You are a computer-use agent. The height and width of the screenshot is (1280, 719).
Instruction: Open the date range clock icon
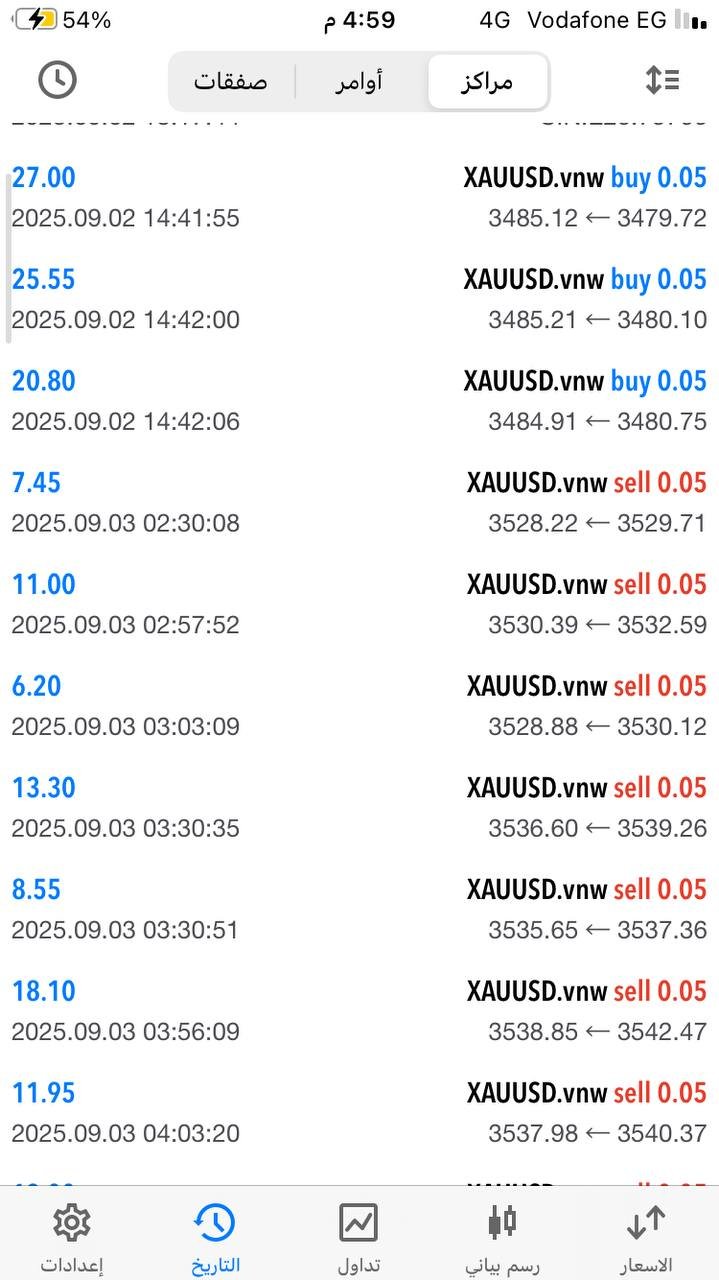(58, 80)
